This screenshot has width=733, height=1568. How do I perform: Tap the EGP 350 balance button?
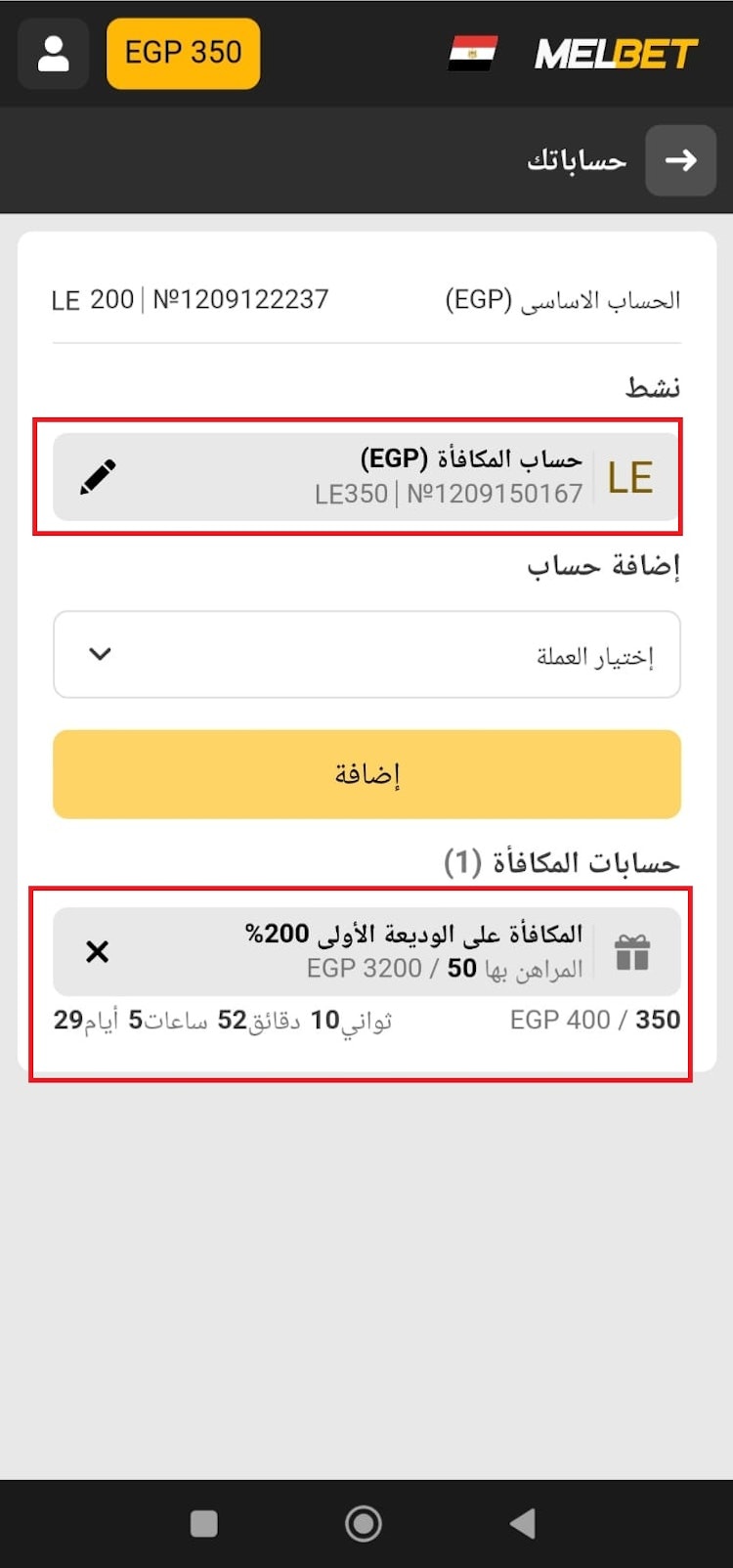(183, 54)
